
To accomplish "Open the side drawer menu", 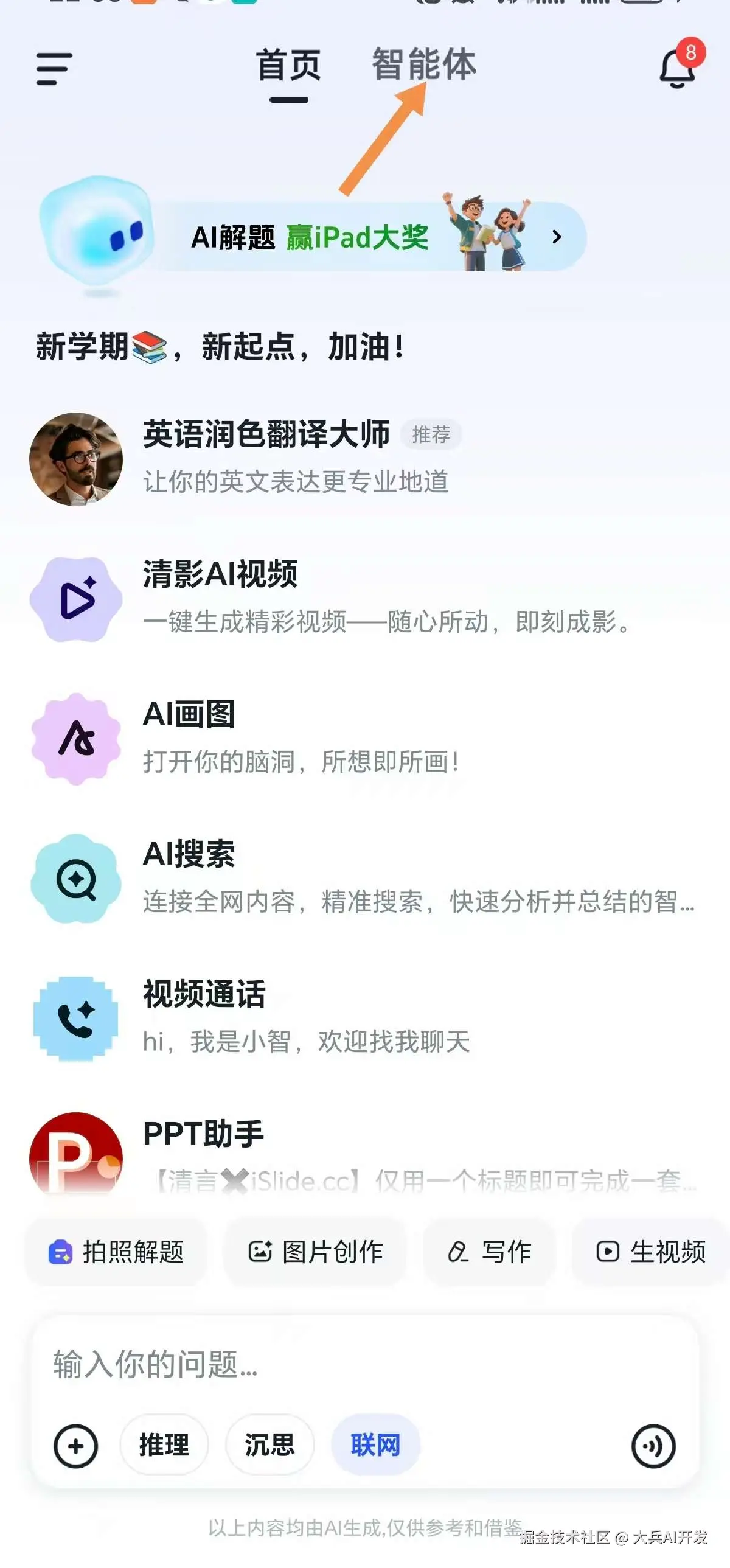I will click(54, 68).
